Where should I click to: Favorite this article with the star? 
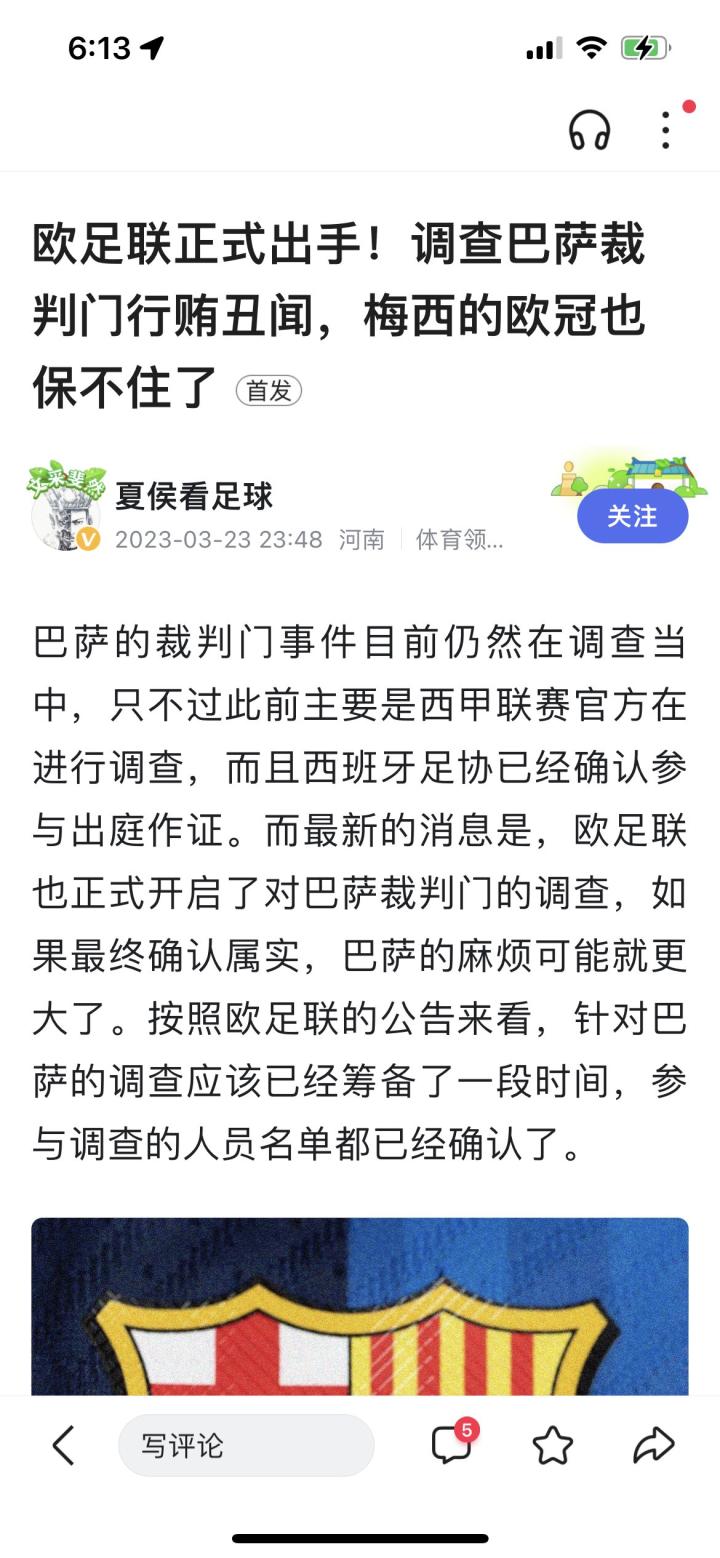click(552, 1445)
